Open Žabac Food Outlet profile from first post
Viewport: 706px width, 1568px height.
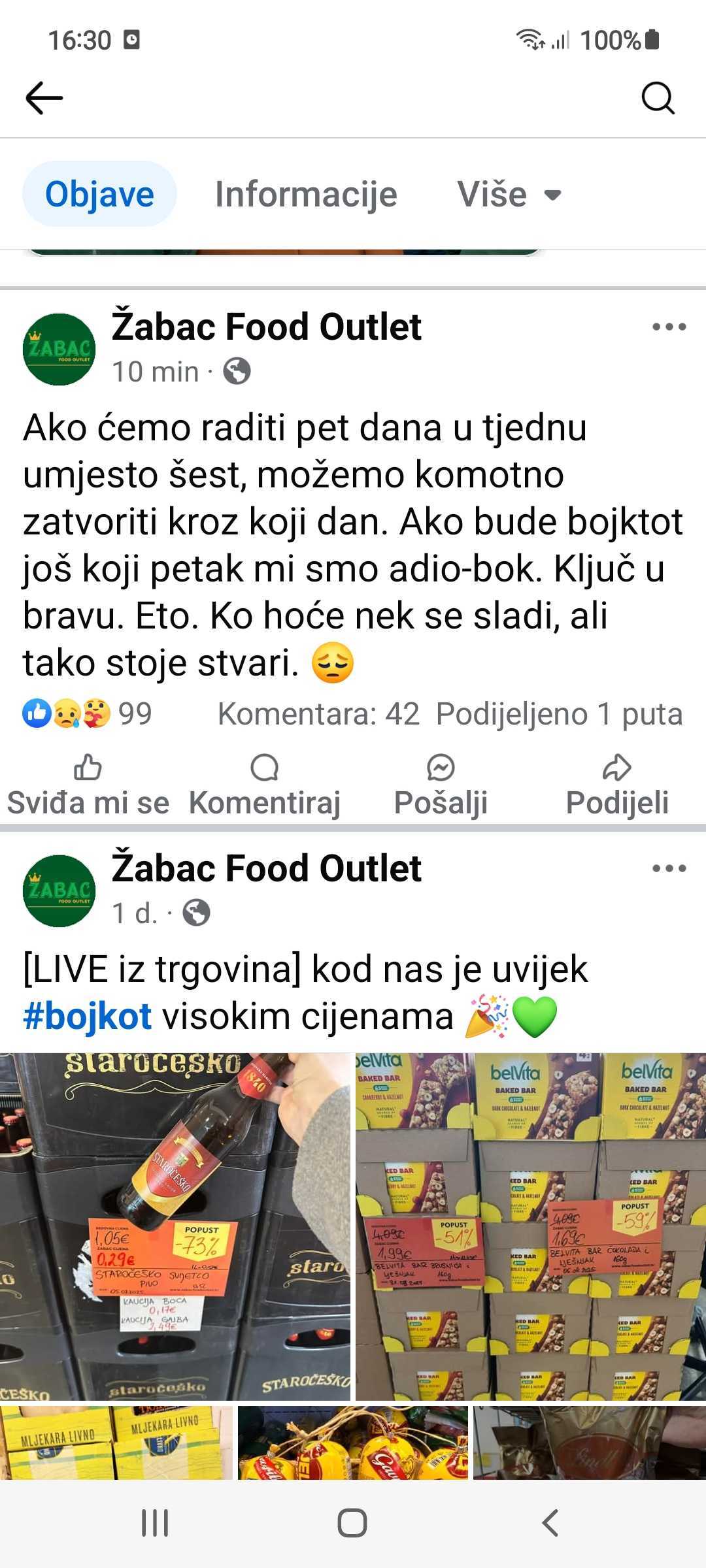click(266, 327)
